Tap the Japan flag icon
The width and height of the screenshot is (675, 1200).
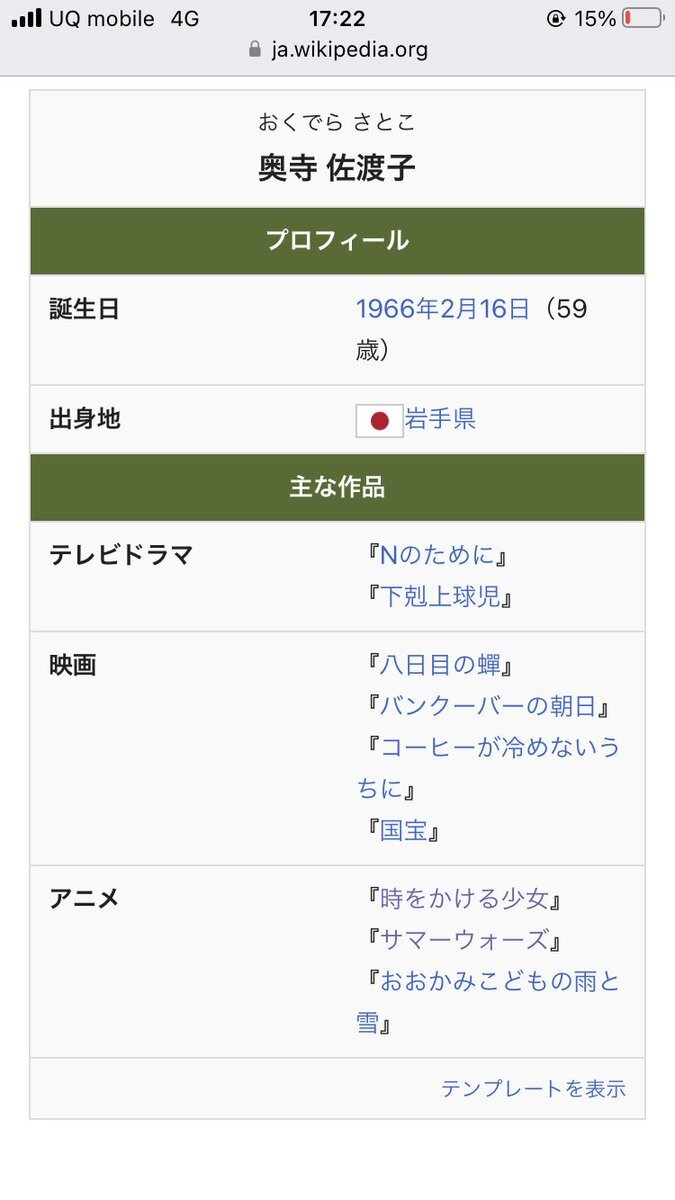coord(379,420)
